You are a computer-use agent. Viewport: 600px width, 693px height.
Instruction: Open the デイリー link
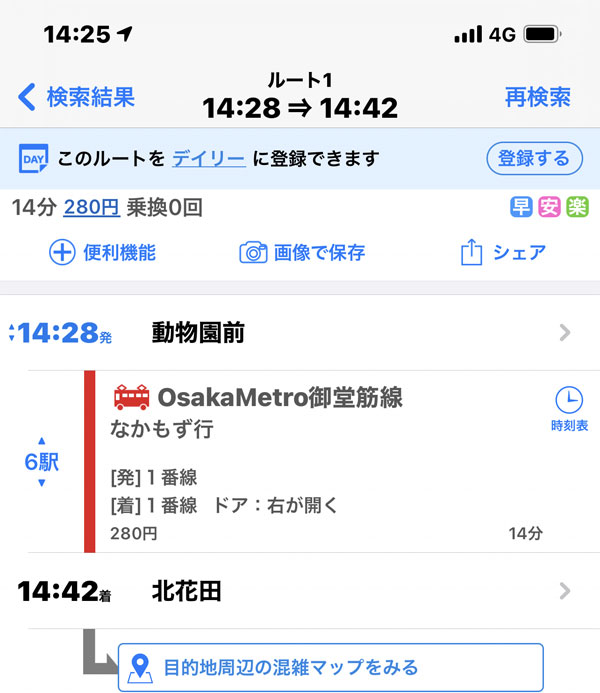tap(208, 158)
